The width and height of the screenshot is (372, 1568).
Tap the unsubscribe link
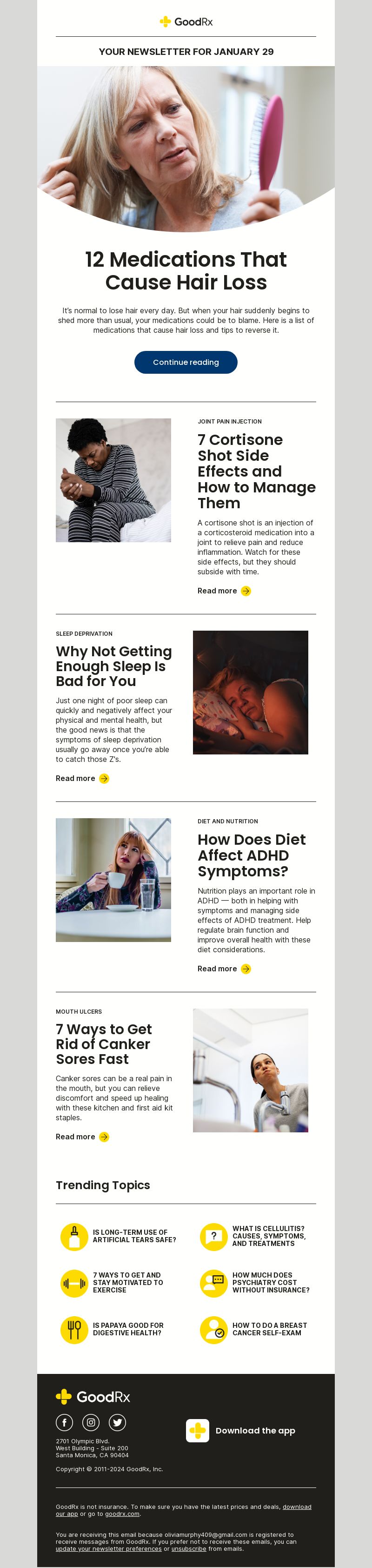pos(188,1548)
